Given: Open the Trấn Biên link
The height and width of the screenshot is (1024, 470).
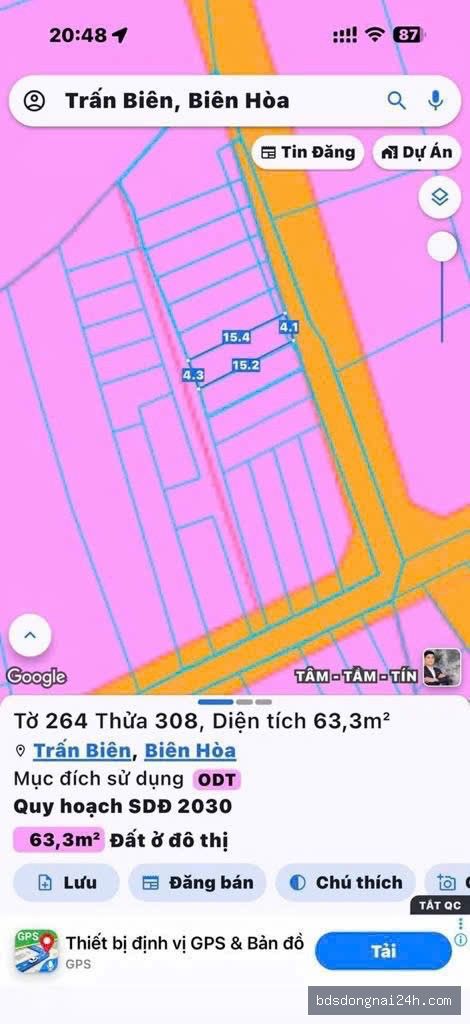Looking at the screenshot, I should pos(82,750).
